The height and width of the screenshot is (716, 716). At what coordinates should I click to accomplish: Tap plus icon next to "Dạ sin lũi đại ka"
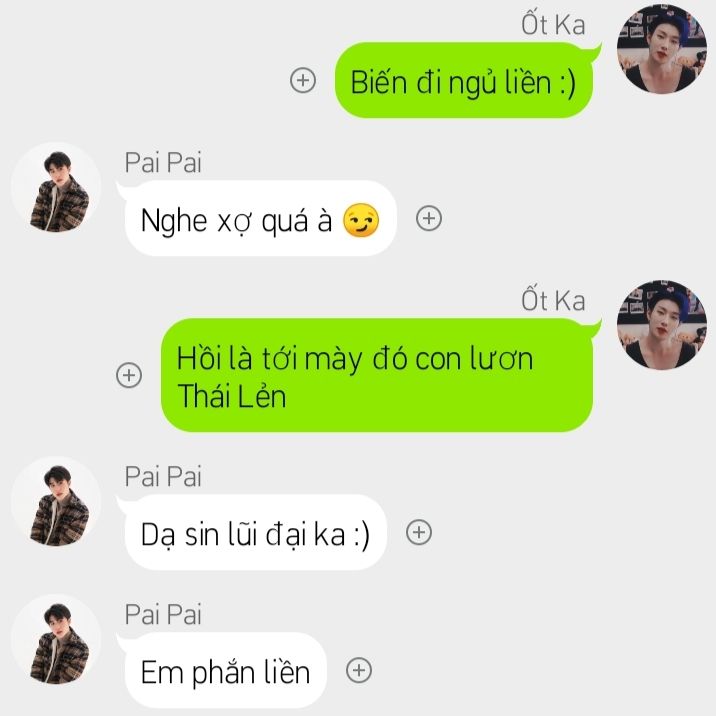point(419,533)
